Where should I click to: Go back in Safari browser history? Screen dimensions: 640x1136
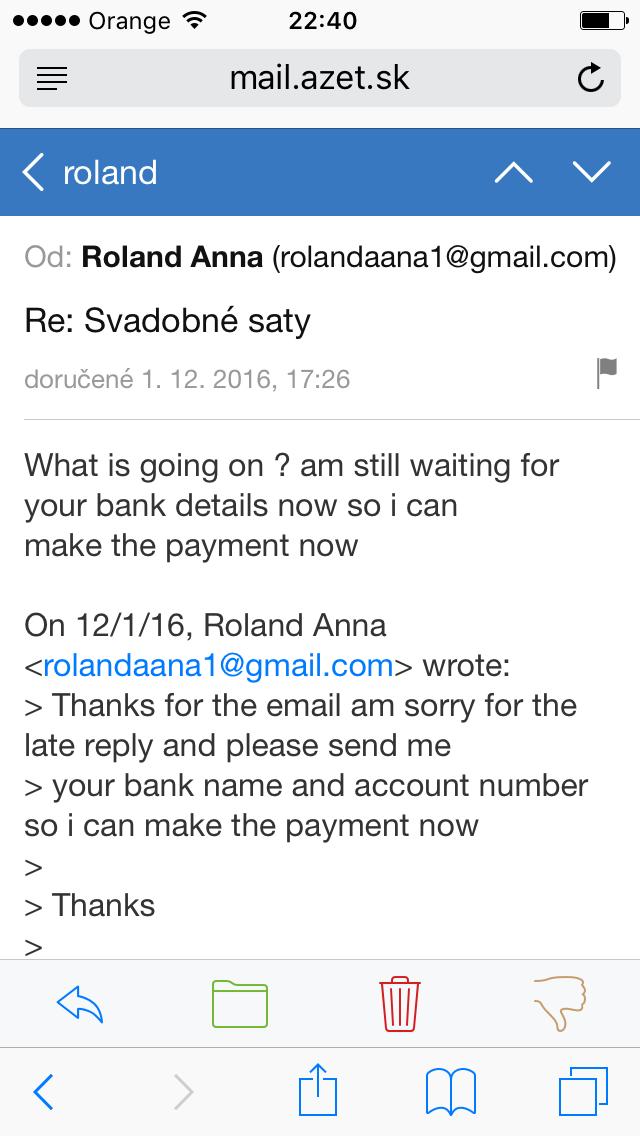pos(43,1092)
